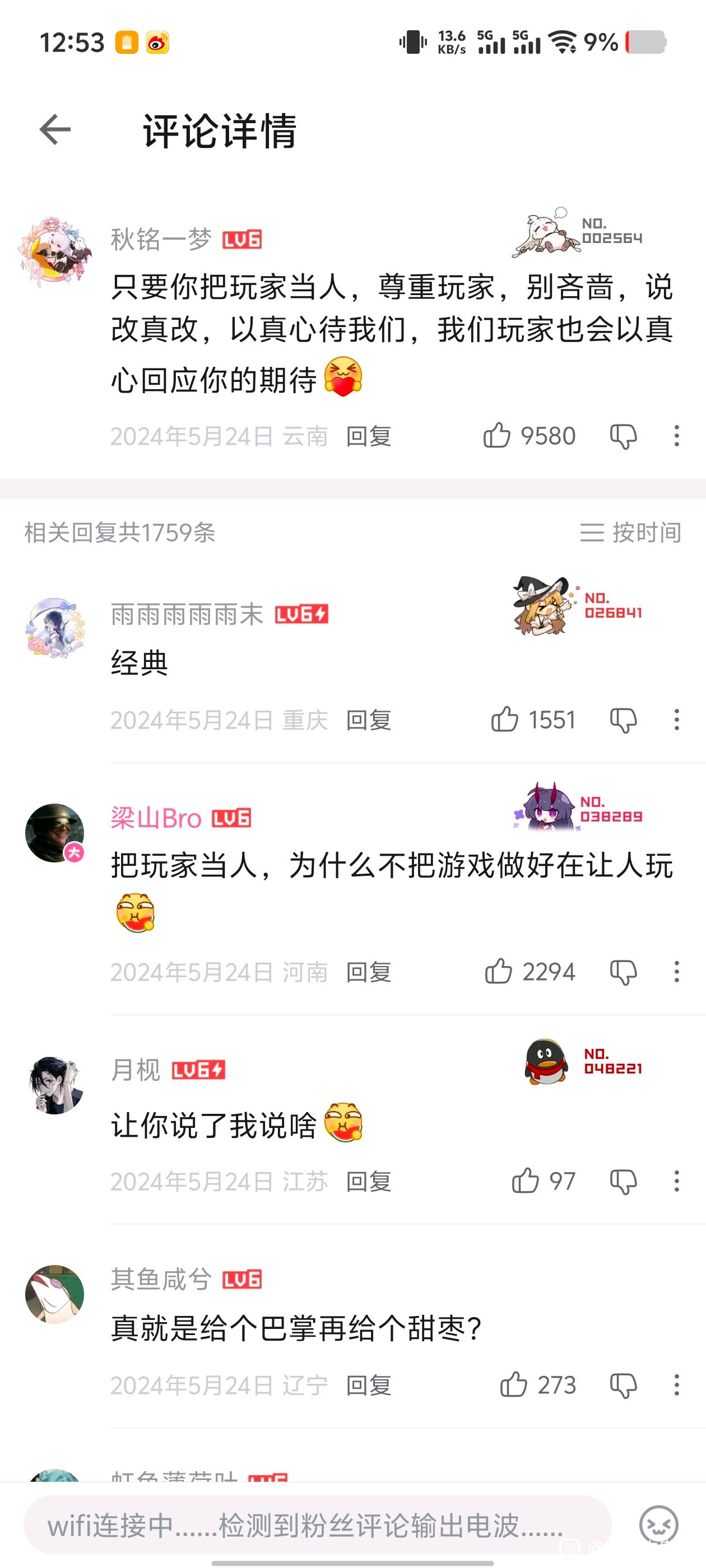Go back from the comment details page
This screenshot has width=706, height=1568.
pyautogui.click(x=55, y=130)
